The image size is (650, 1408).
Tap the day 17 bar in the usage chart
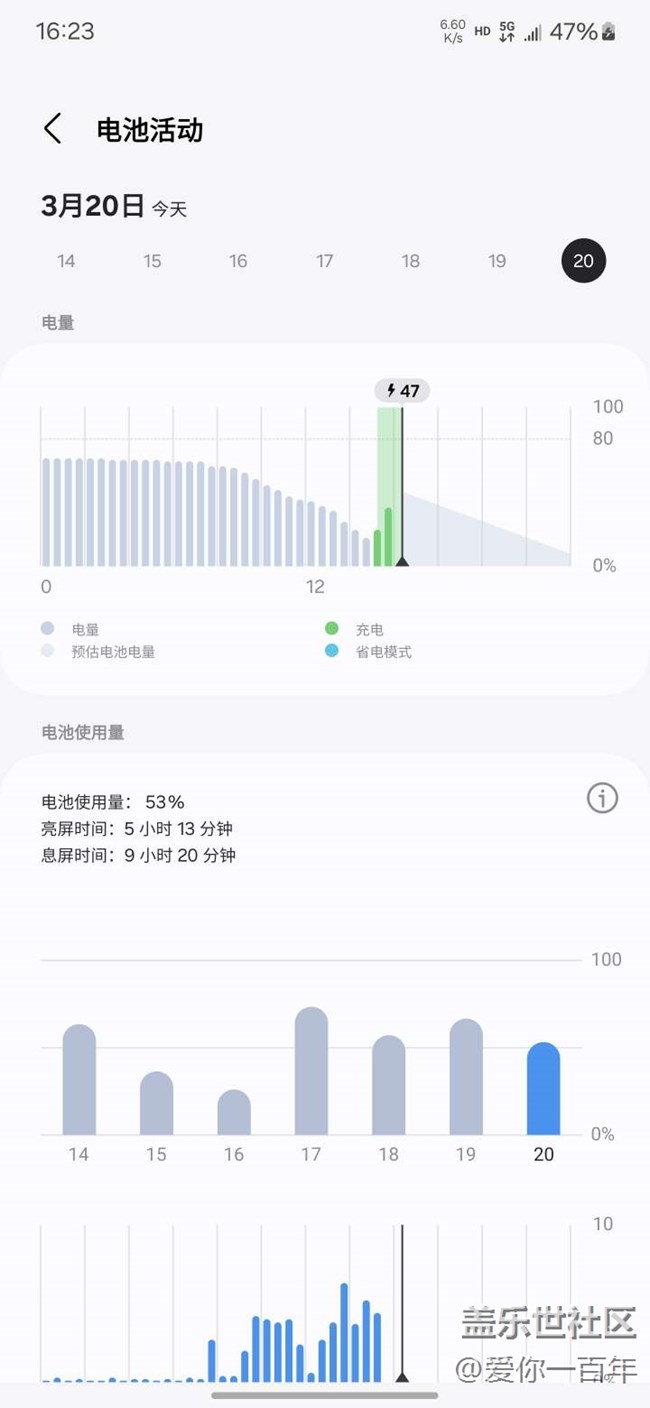click(x=311, y=1072)
